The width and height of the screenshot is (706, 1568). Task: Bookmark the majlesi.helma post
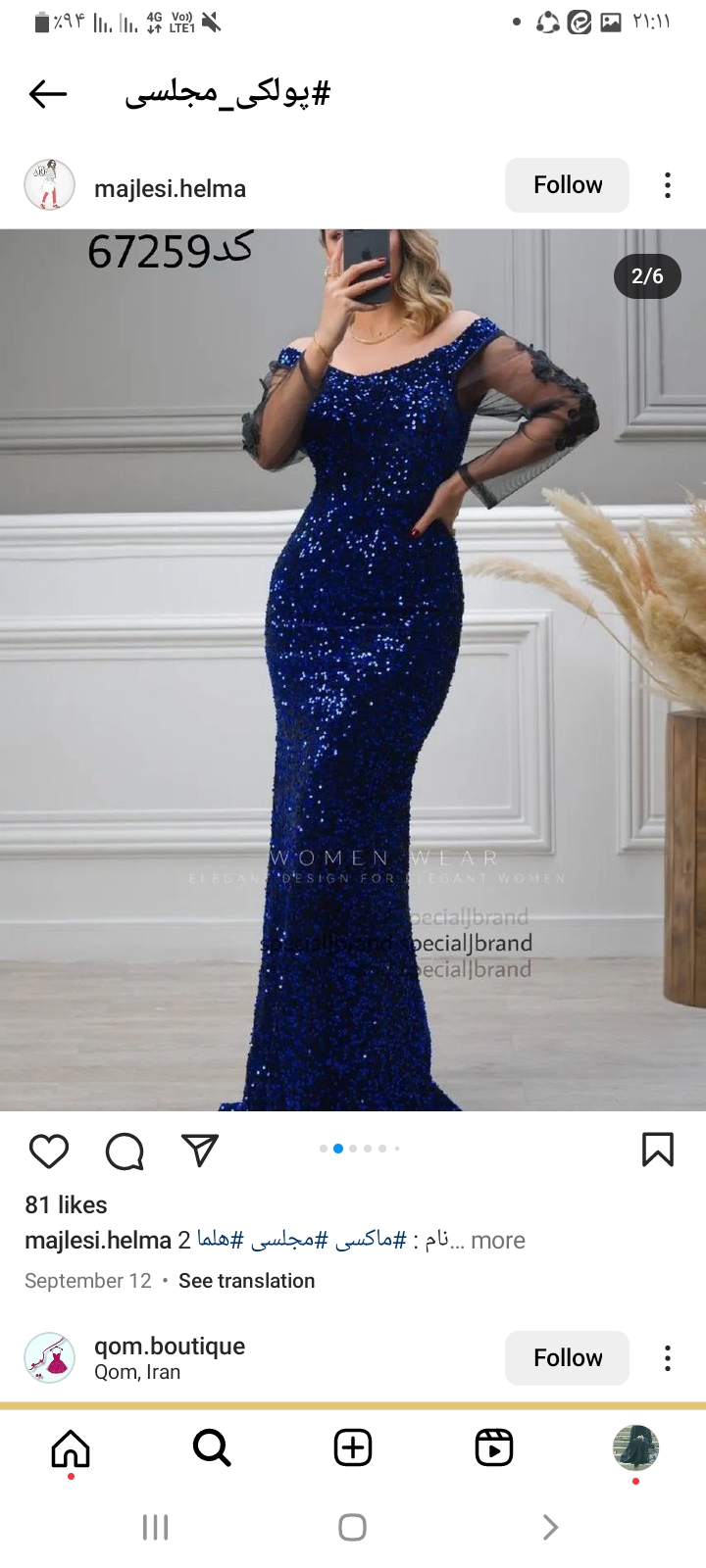point(657,1150)
